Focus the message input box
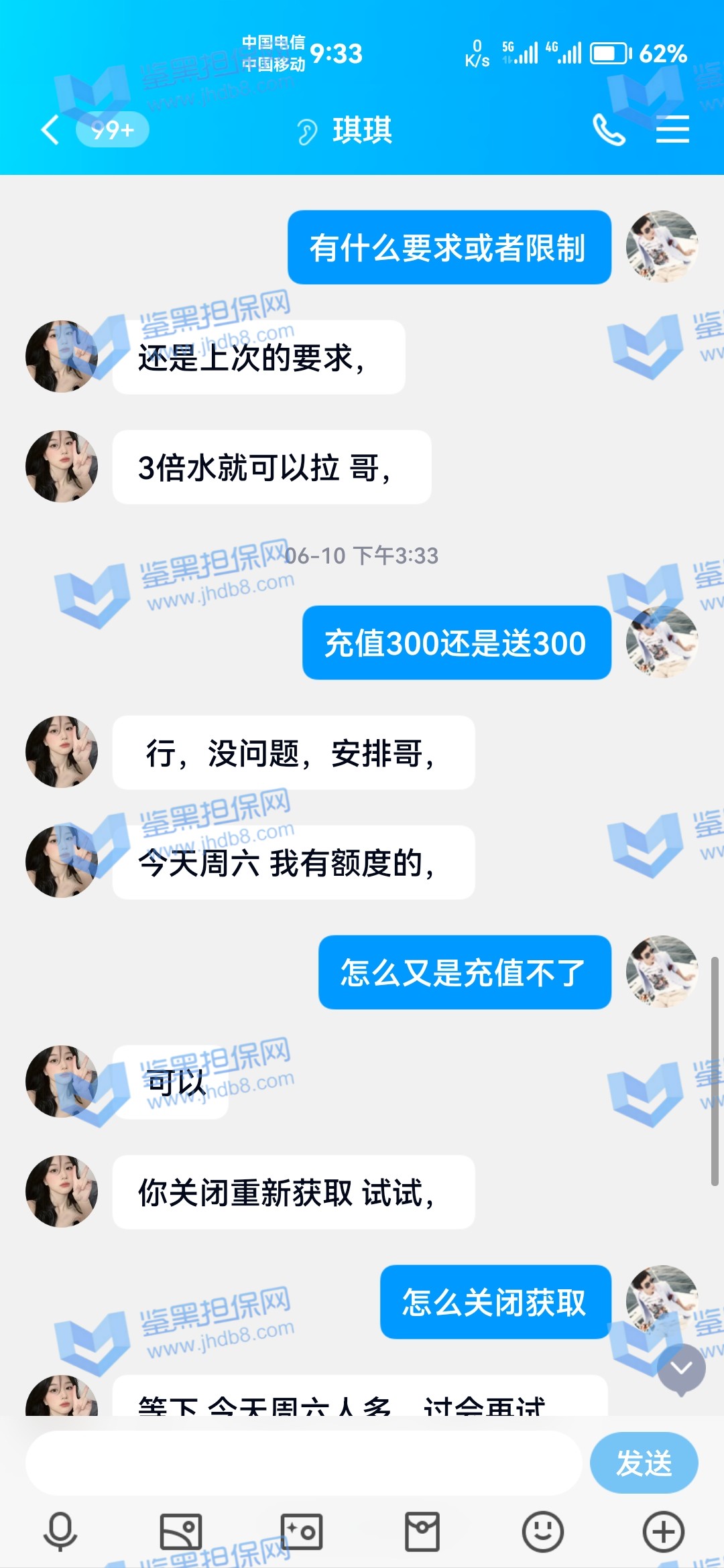 (303, 1463)
